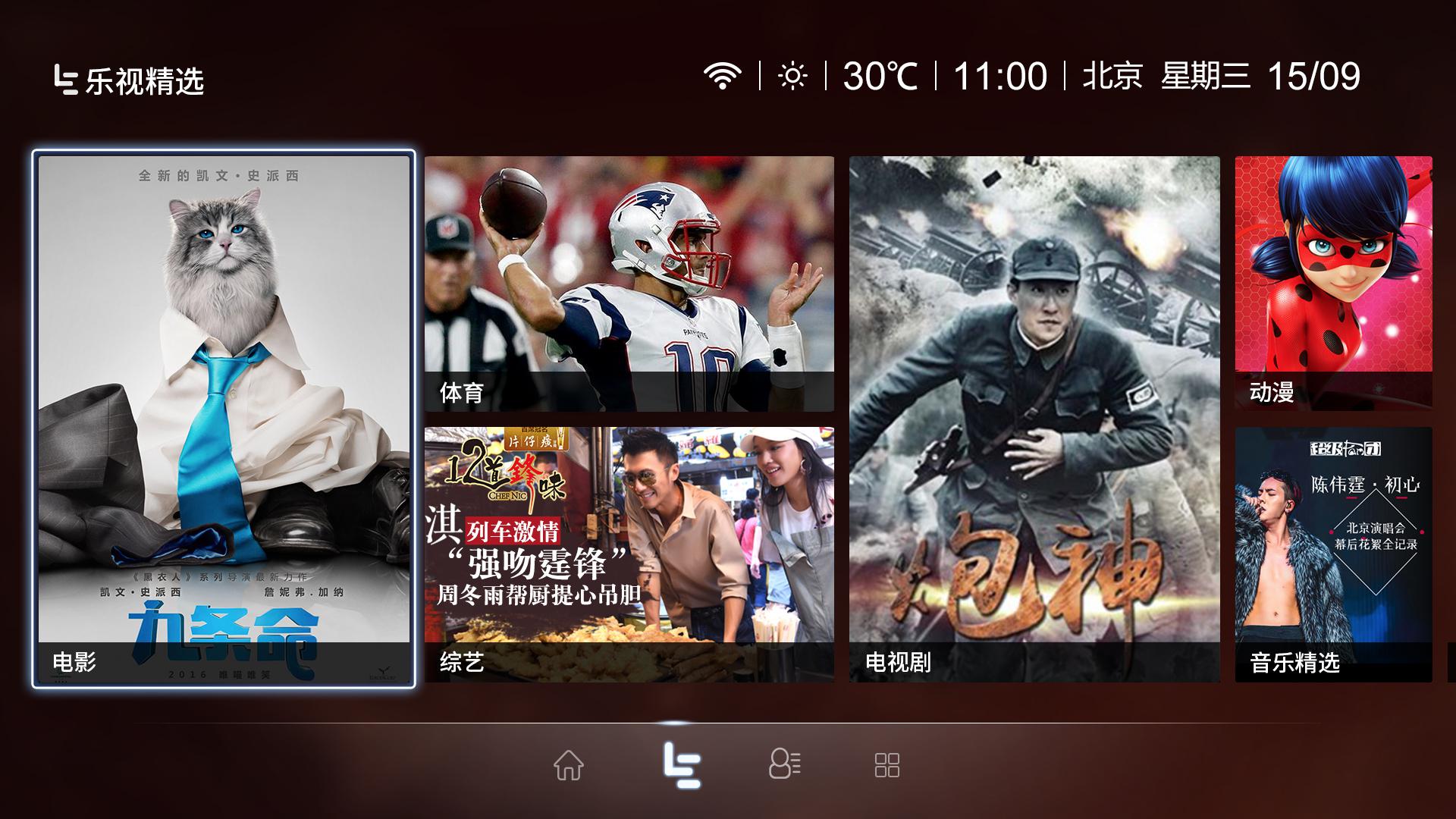Viewport: 1456px width, 819px height.
Task: Select the 综艺 variety show tile
Action: point(629,554)
